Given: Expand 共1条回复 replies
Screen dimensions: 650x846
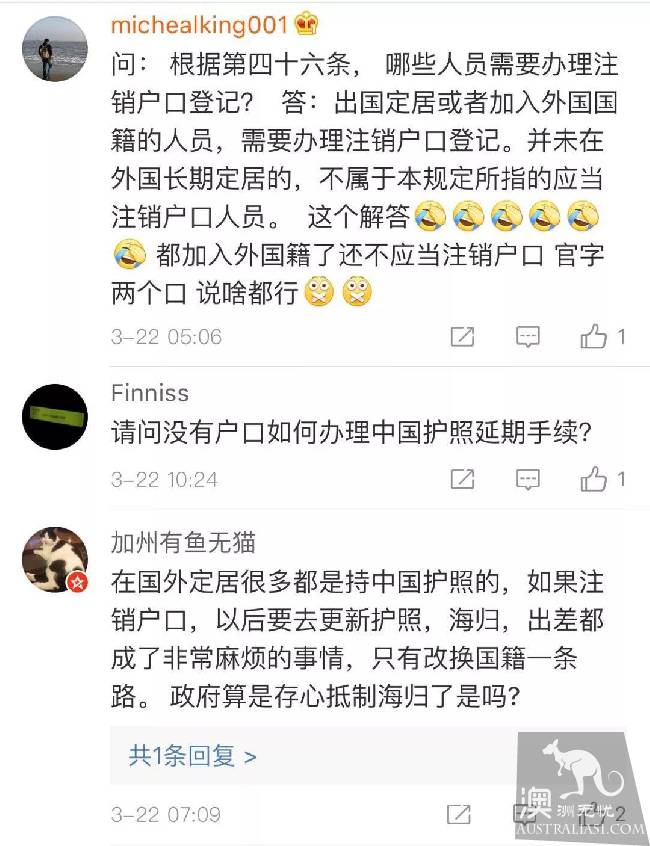Looking at the screenshot, I should pos(192,756).
